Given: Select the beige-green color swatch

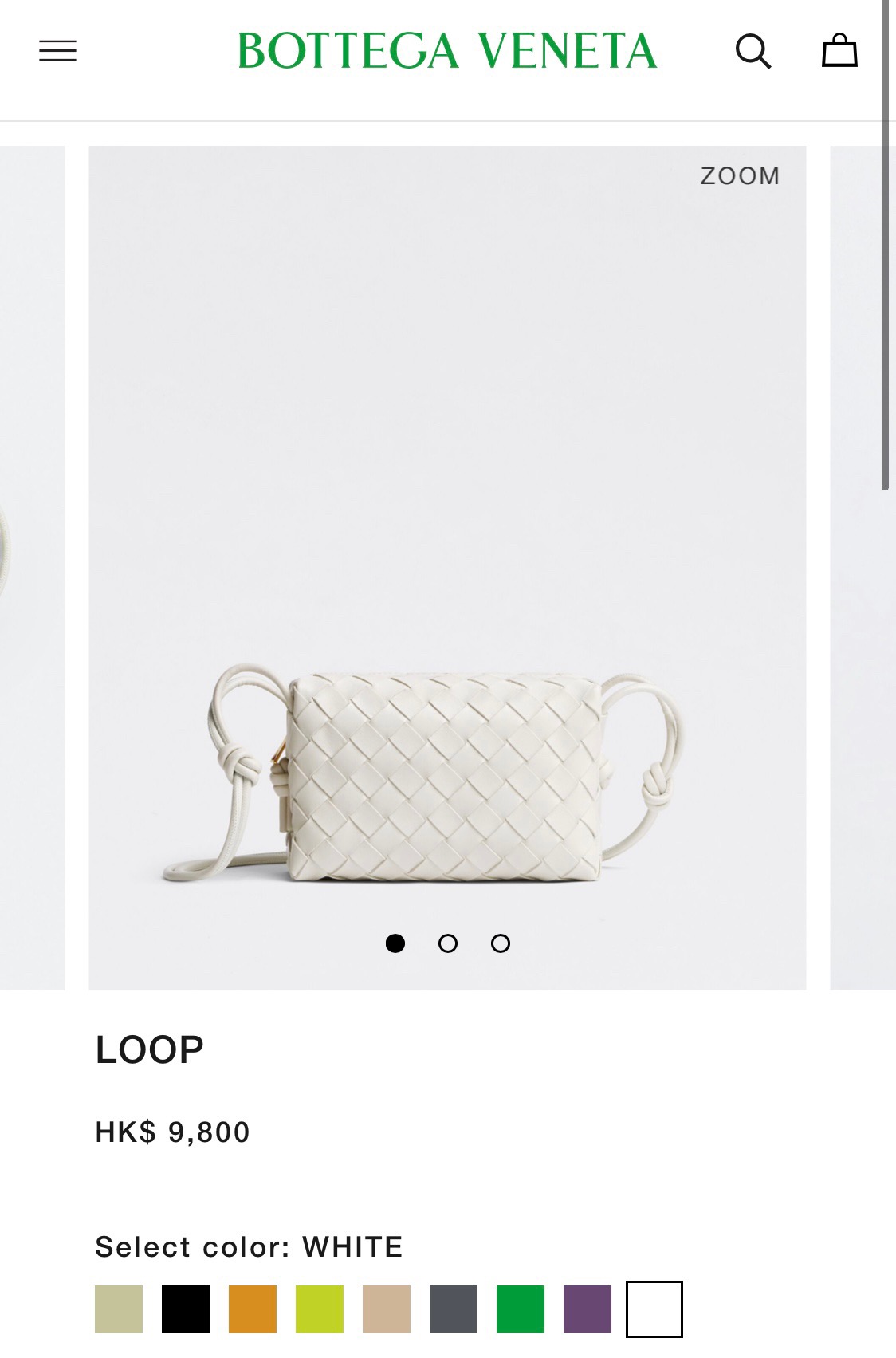Looking at the screenshot, I should click(119, 1309).
